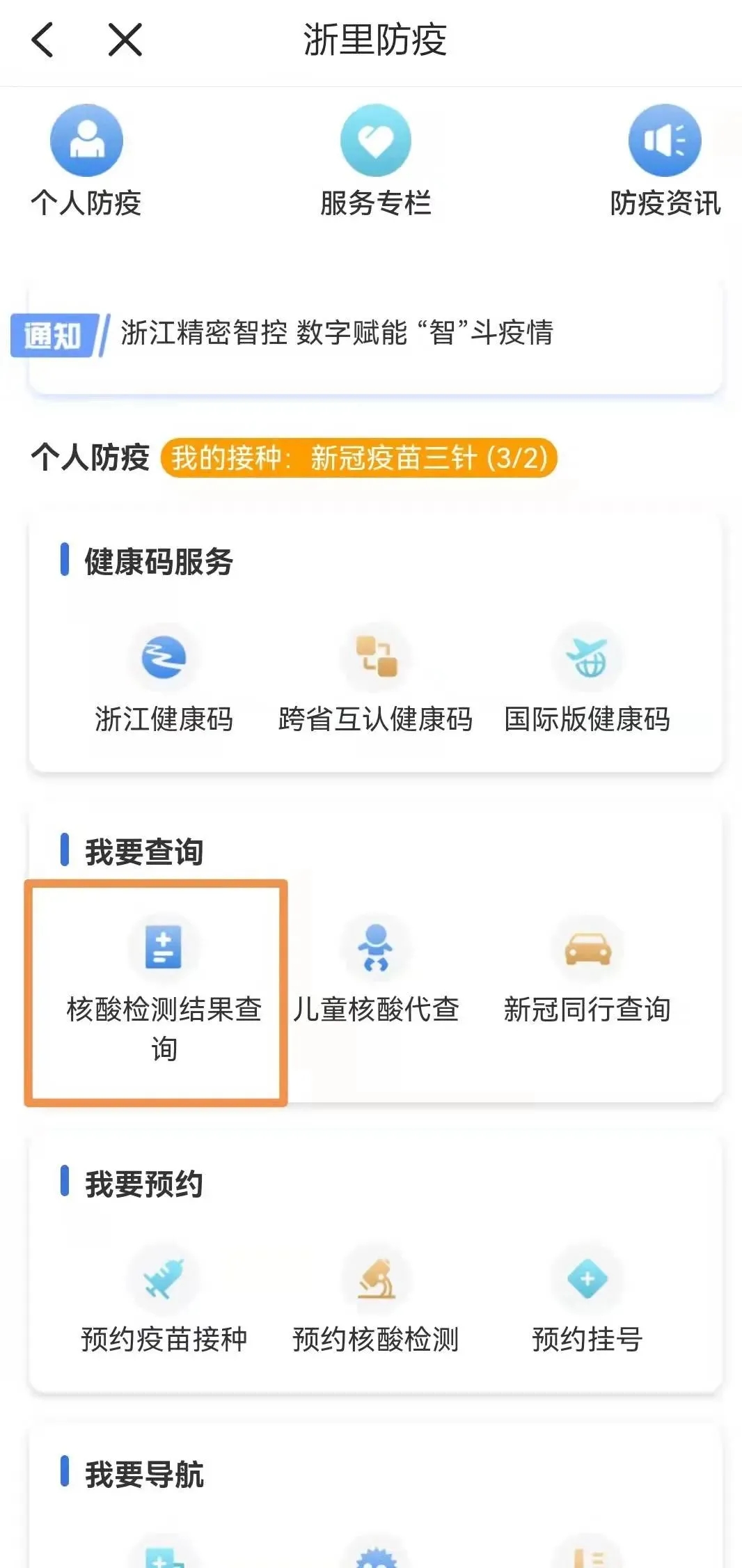Select 预约疫苗接种

click(x=164, y=1301)
